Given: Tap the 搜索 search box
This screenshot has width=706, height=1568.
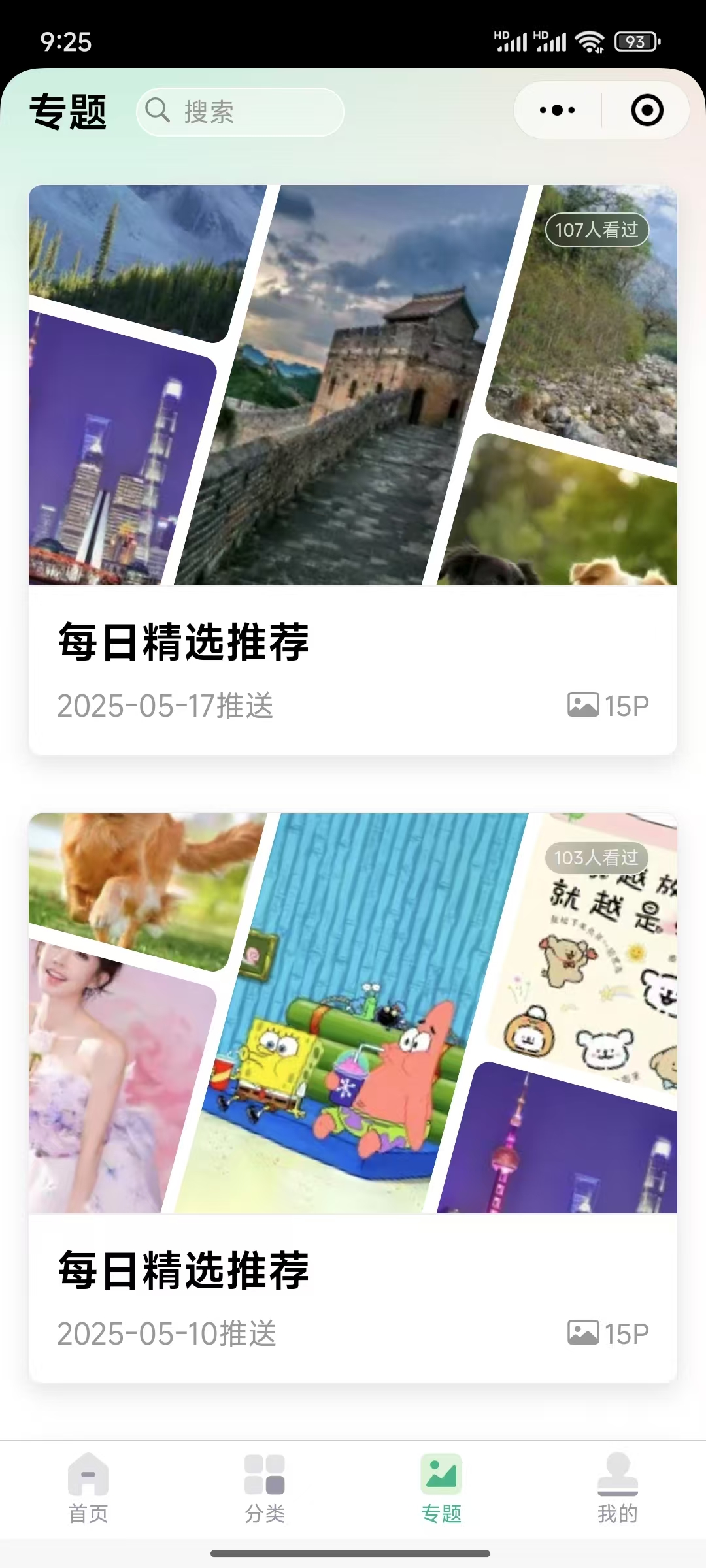Looking at the screenshot, I should click(x=240, y=111).
